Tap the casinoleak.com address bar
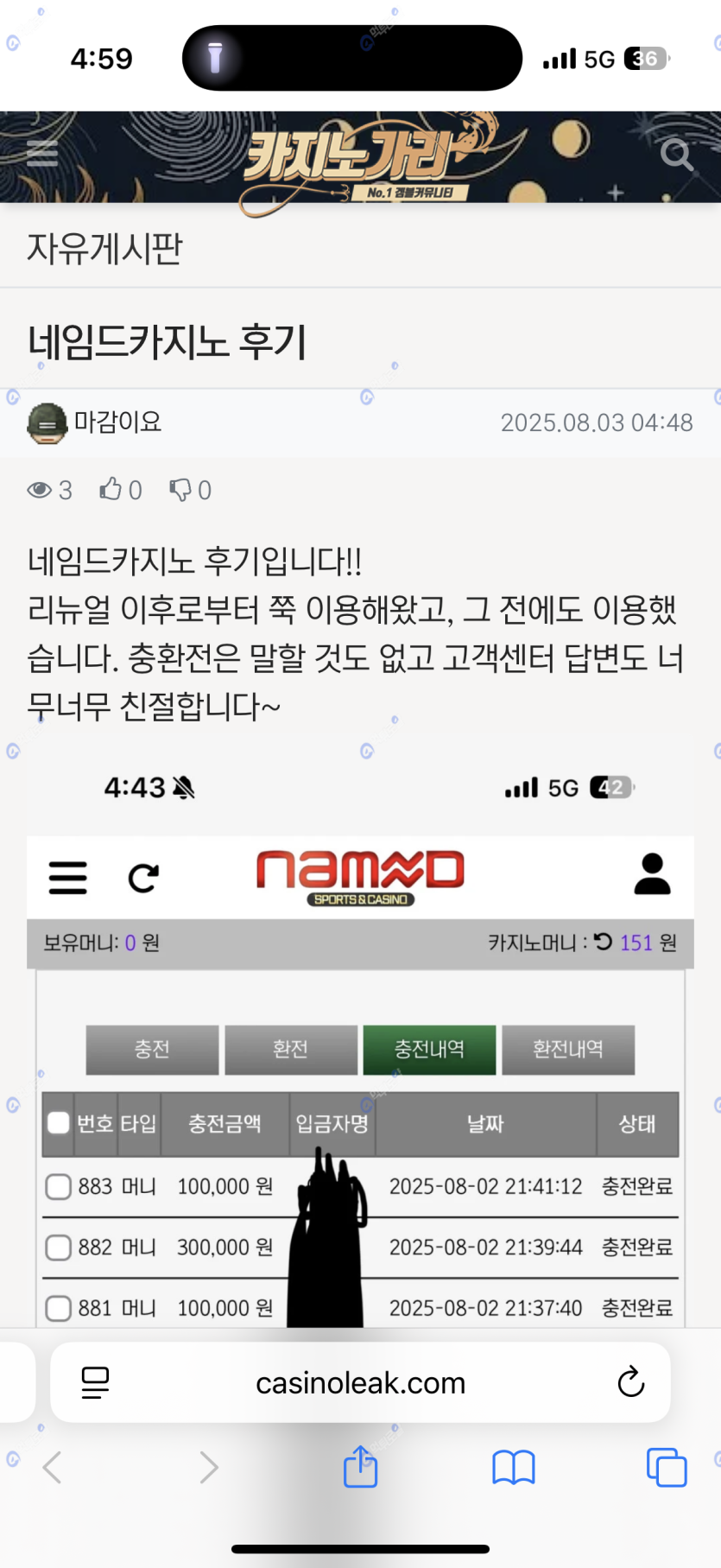 pos(360,1382)
